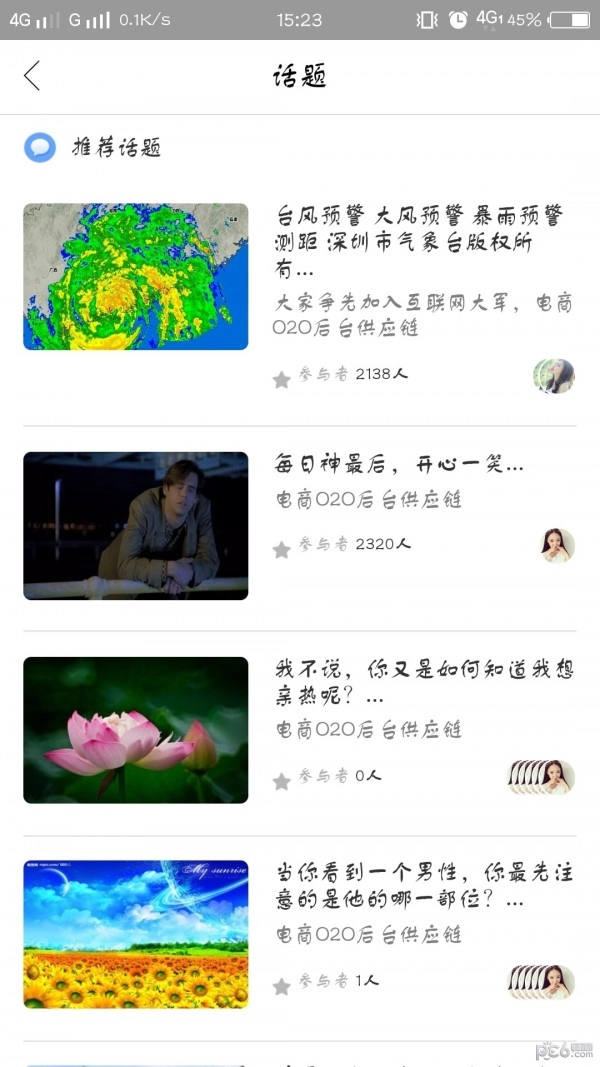Open the 我不说，你又是如何知道 topic
This screenshot has height=1067, width=600.
[424, 682]
